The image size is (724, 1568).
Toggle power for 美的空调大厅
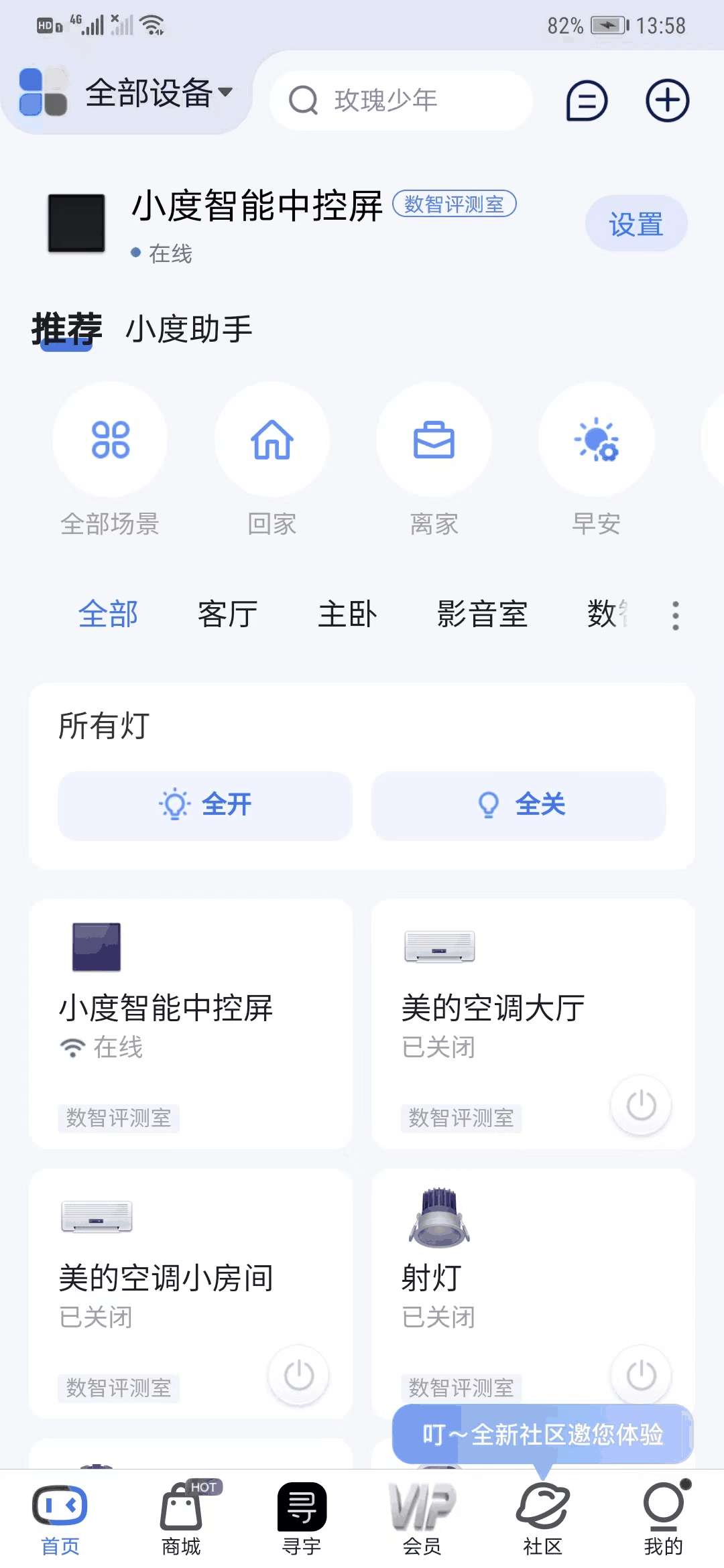click(x=641, y=1105)
